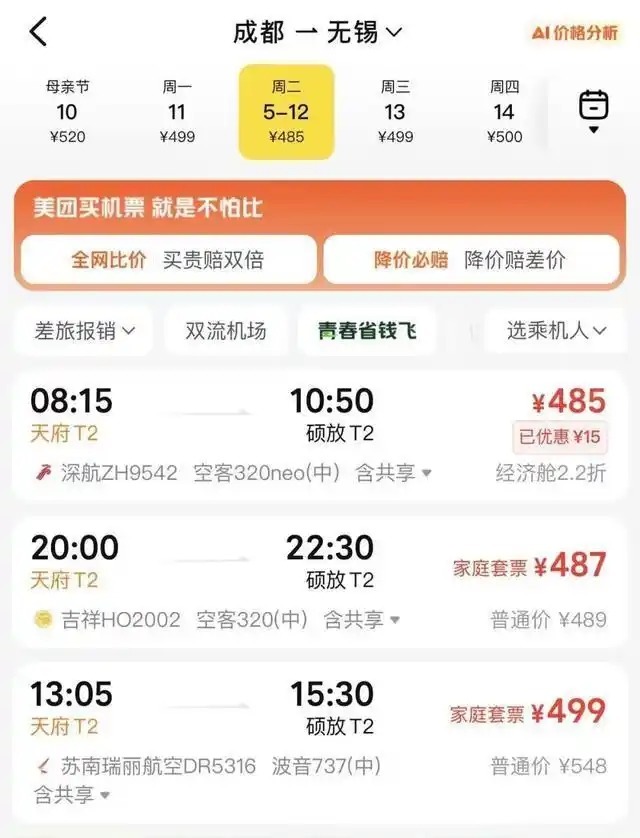
Task: Select 周三 13 date at ¥499
Action: (x=395, y=112)
